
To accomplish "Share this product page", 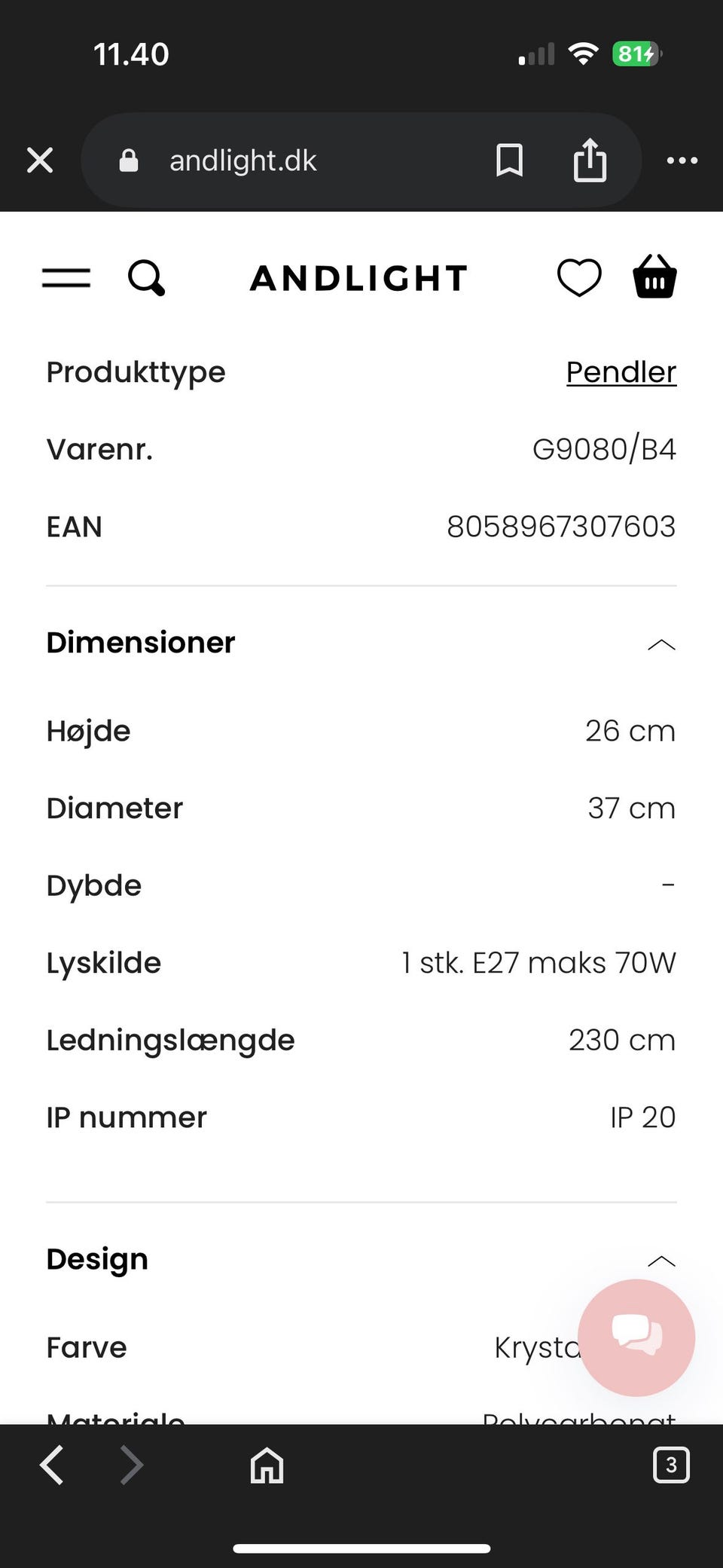I will pos(590,160).
